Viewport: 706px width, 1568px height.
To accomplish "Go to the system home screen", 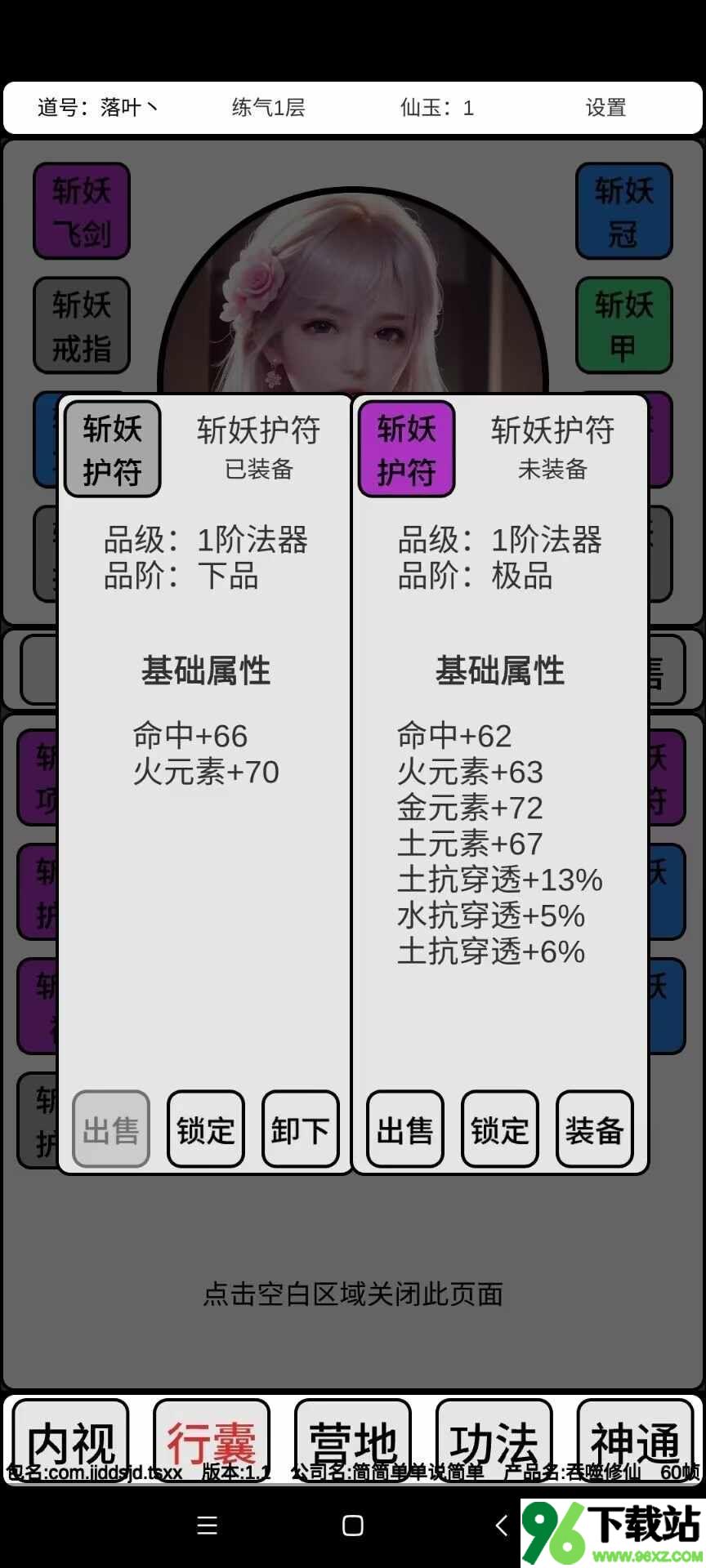I will 353,1525.
